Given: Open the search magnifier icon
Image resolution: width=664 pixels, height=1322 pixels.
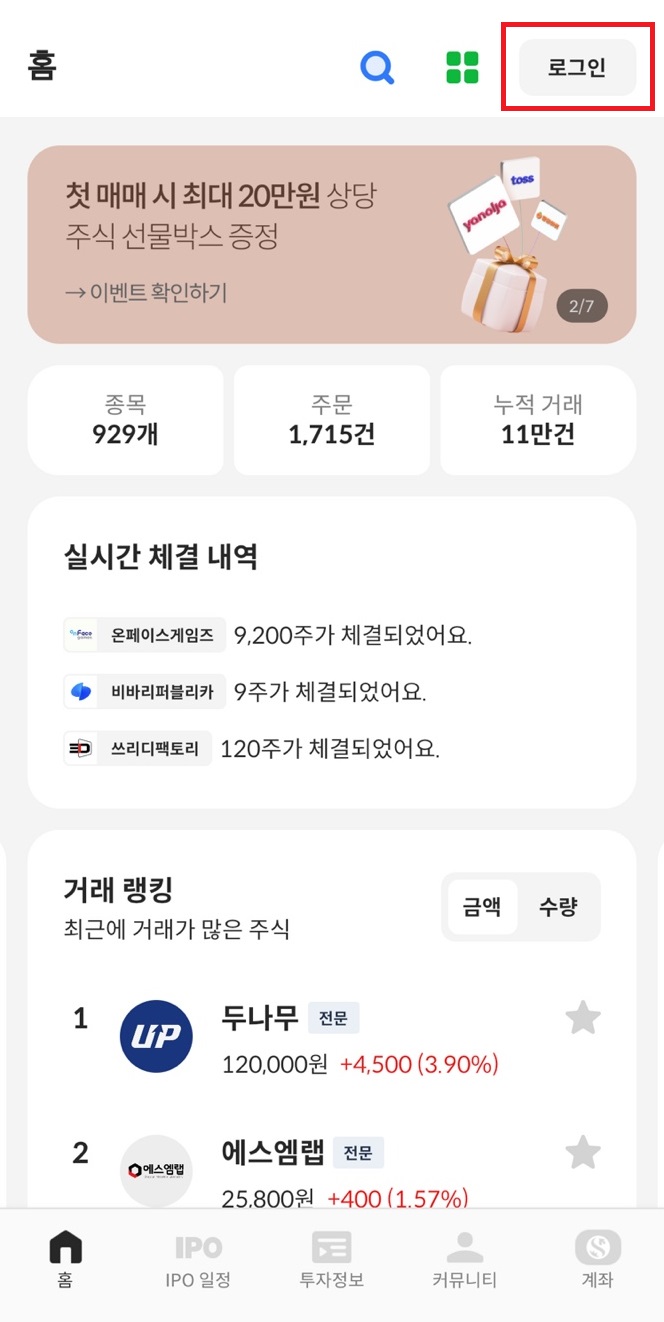Looking at the screenshot, I should click(x=377, y=68).
